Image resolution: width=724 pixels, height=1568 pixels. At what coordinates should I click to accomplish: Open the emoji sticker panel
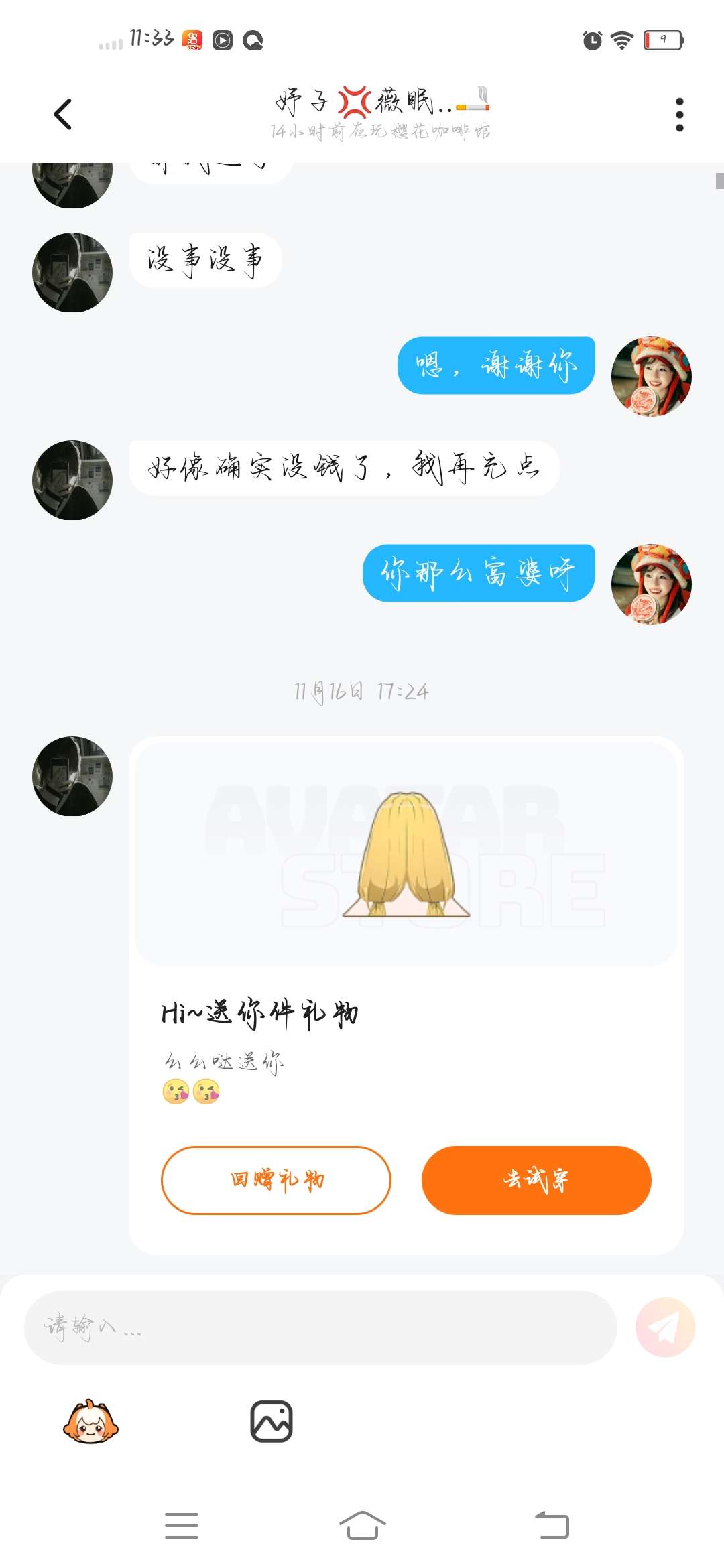click(90, 1421)
